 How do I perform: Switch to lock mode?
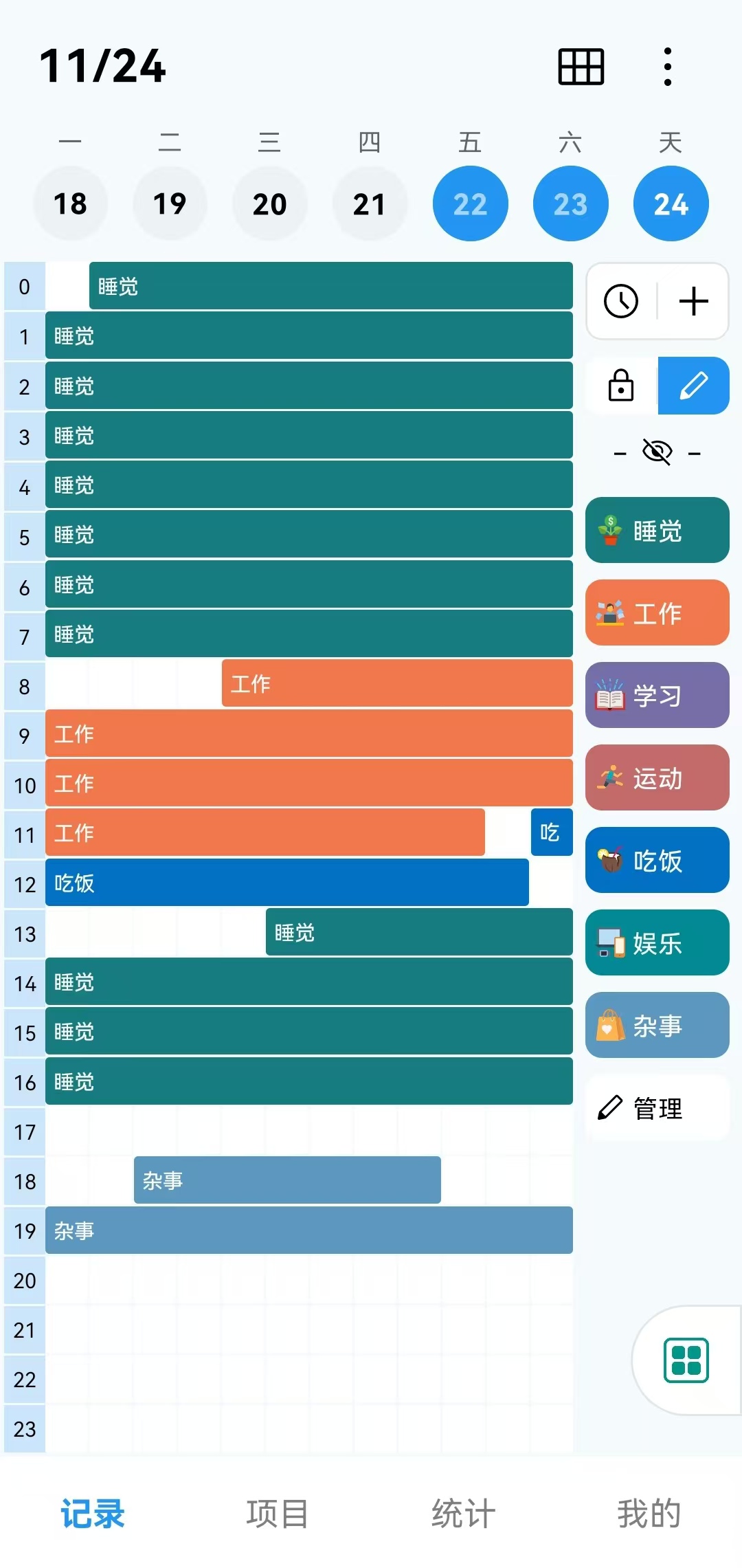[x=621, y=386]
